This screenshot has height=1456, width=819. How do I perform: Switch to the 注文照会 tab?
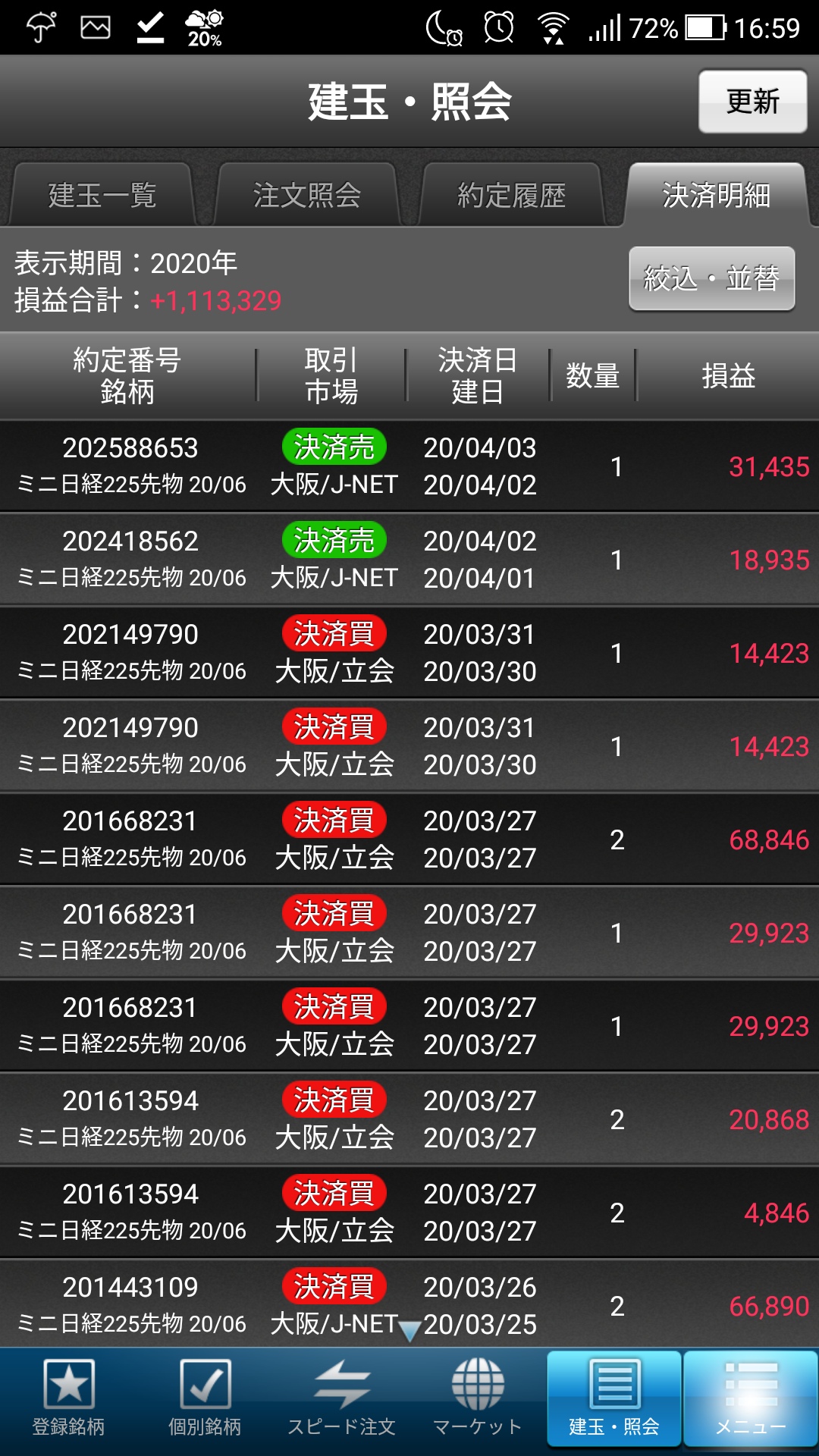(x=306, y=196)
